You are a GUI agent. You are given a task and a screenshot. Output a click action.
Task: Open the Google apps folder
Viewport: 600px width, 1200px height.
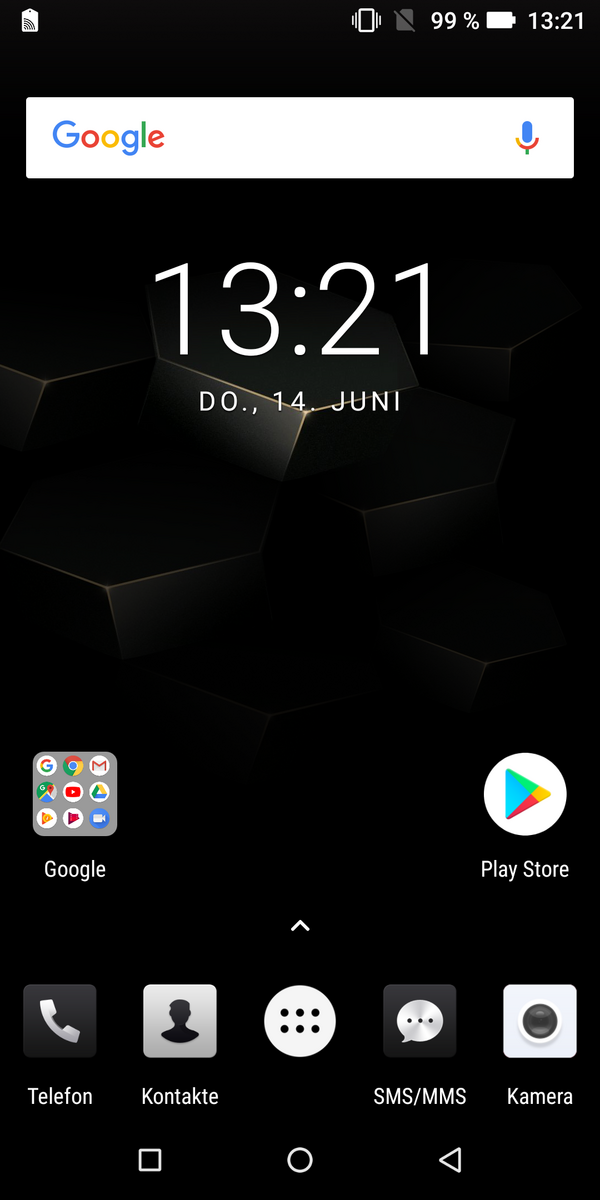(x=75, y=794)
